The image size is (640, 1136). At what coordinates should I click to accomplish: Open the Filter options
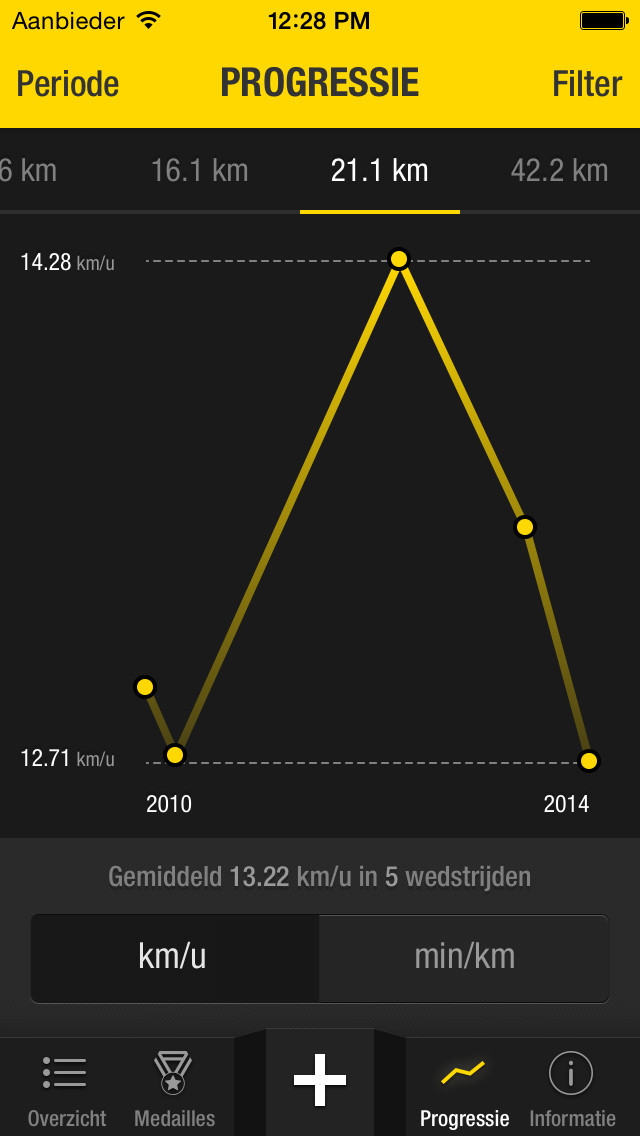pos(587,84)
